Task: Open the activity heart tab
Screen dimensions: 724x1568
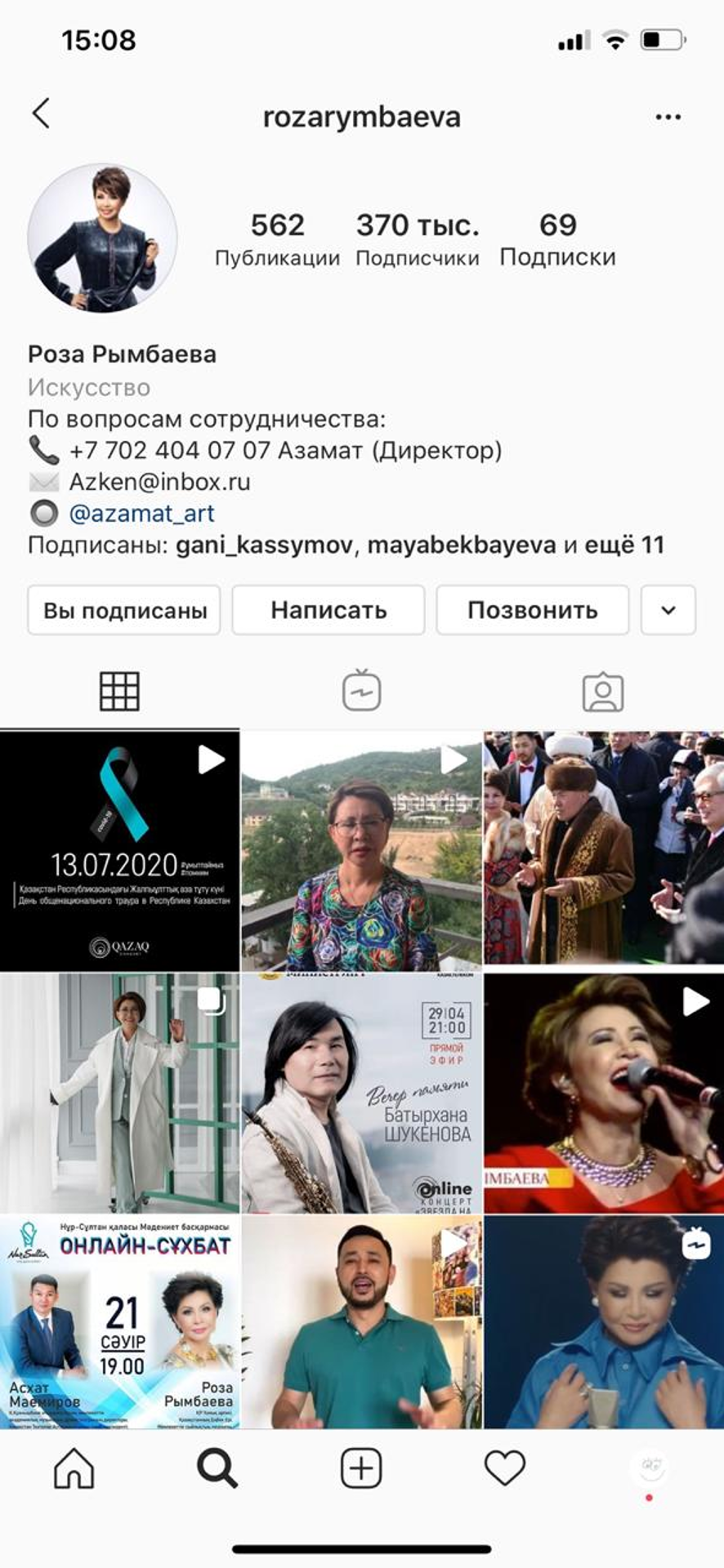Action: [505, 1469]
